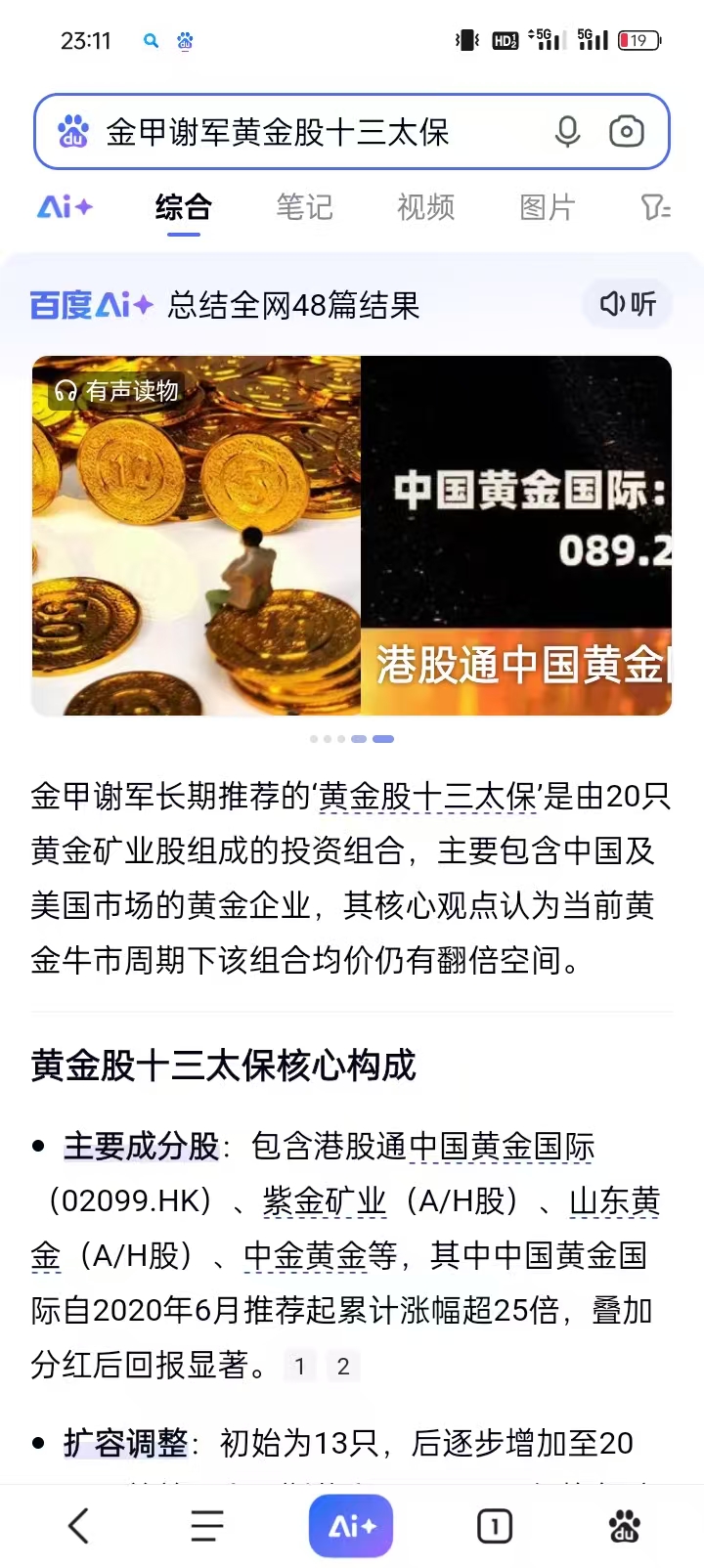Open the 中金黄金 link
This screenshot has width=704, height=1568.
coord(305,1256)
